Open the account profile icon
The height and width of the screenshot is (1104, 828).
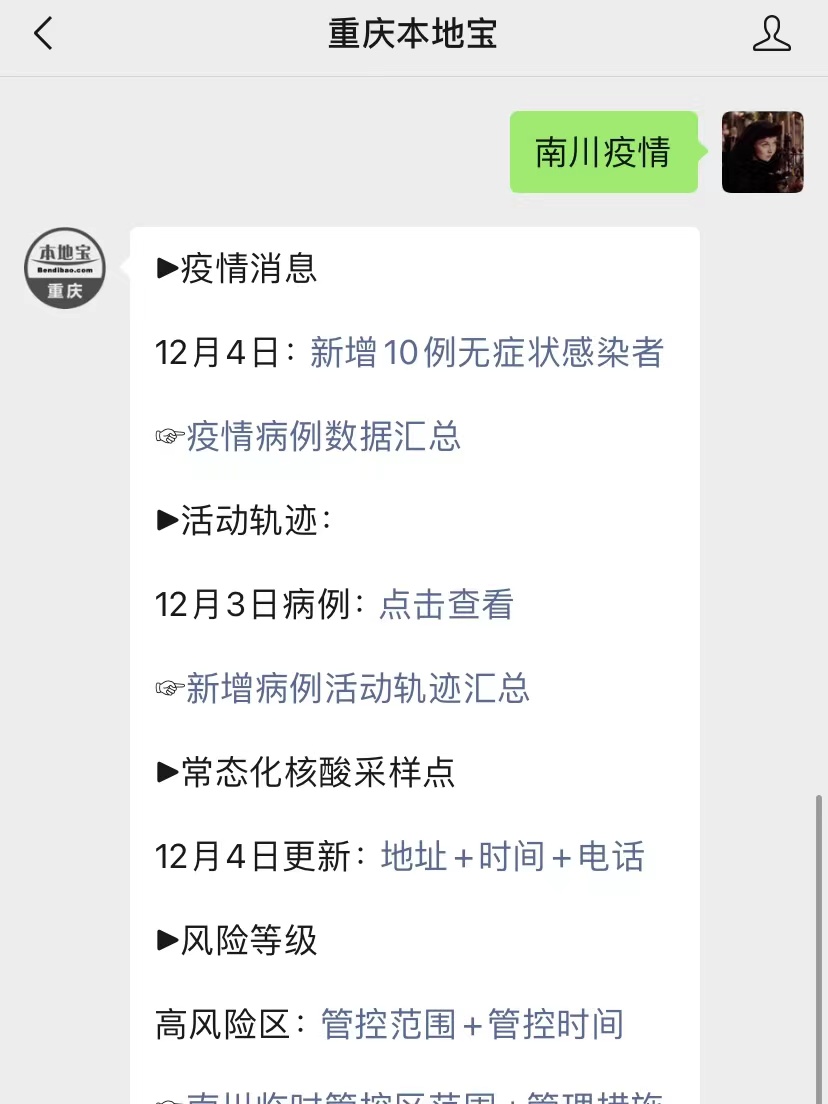point(771,35)
